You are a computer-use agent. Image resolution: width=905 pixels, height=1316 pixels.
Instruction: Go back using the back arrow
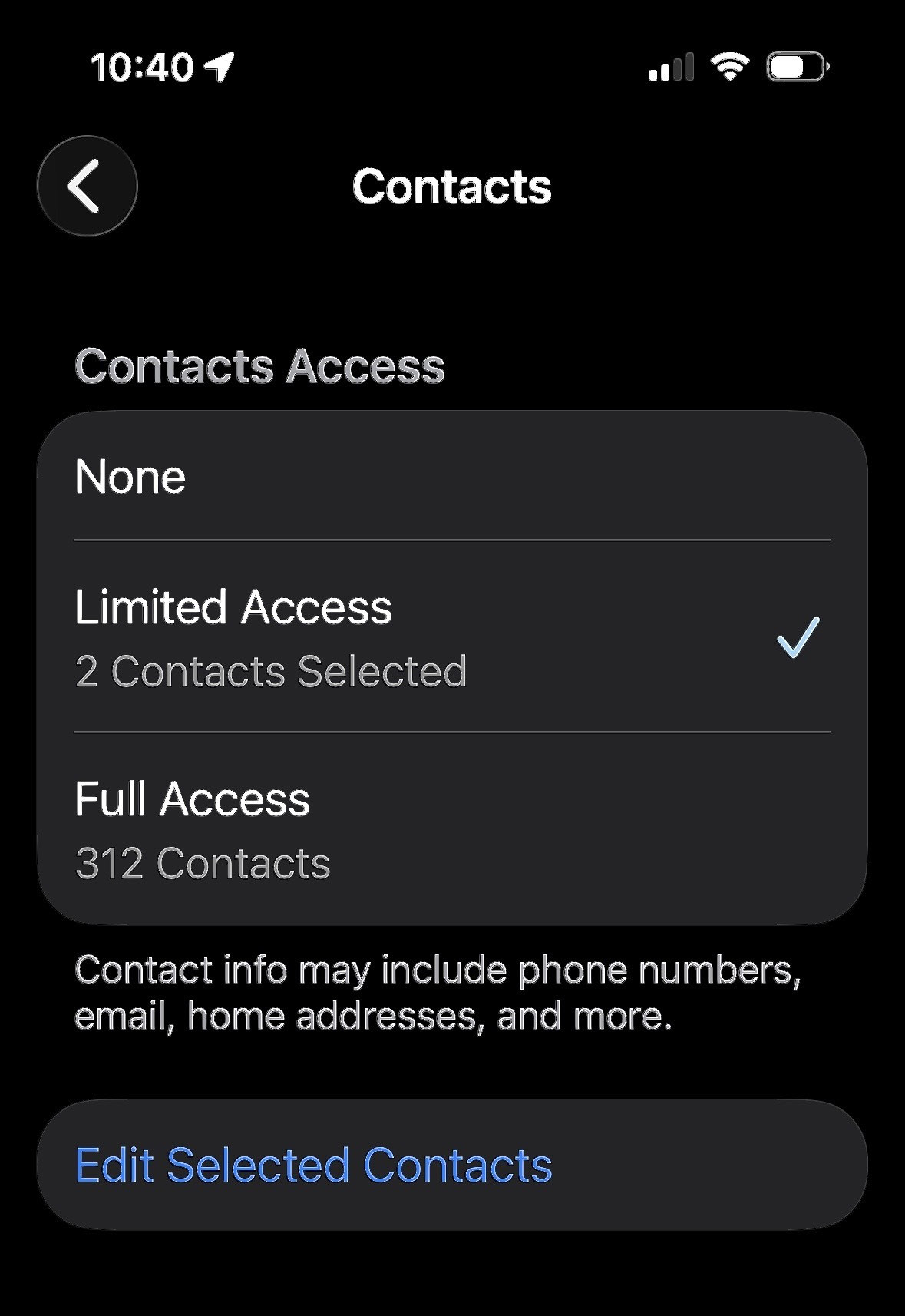coord(87,186)
